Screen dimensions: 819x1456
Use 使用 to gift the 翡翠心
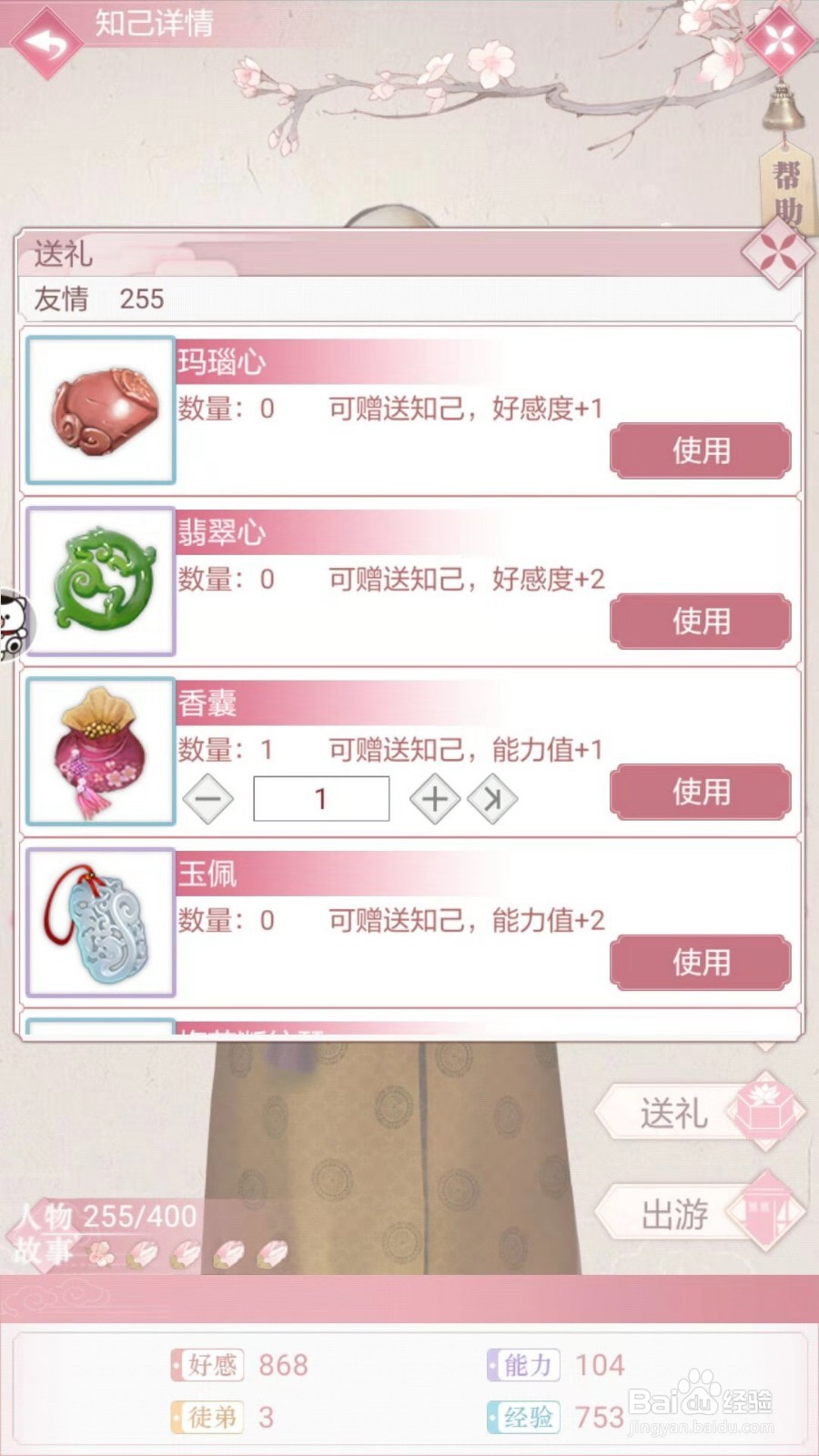tap(699, 622)
